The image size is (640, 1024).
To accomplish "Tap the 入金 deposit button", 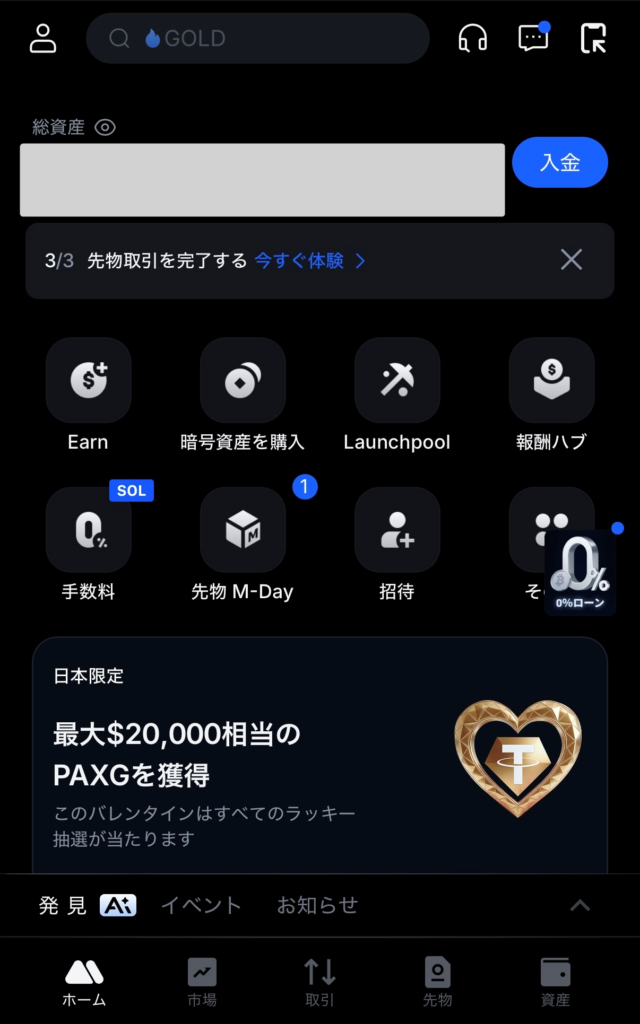I will tap(560, 162).
